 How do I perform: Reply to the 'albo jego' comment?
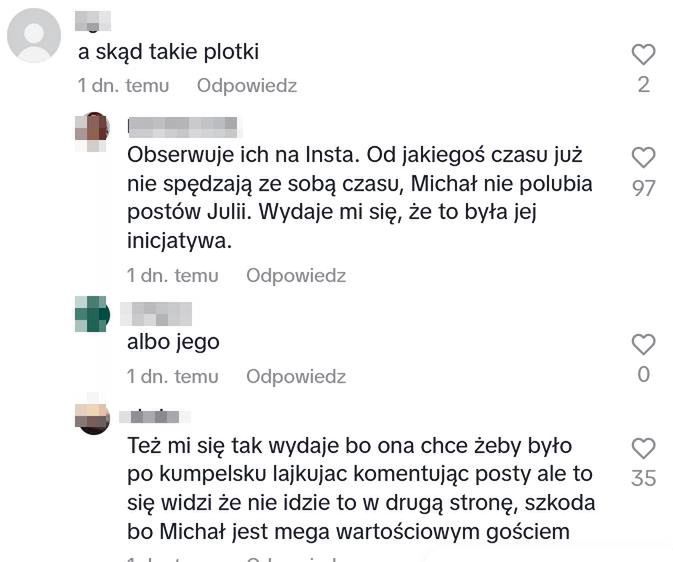click(295, 377)
